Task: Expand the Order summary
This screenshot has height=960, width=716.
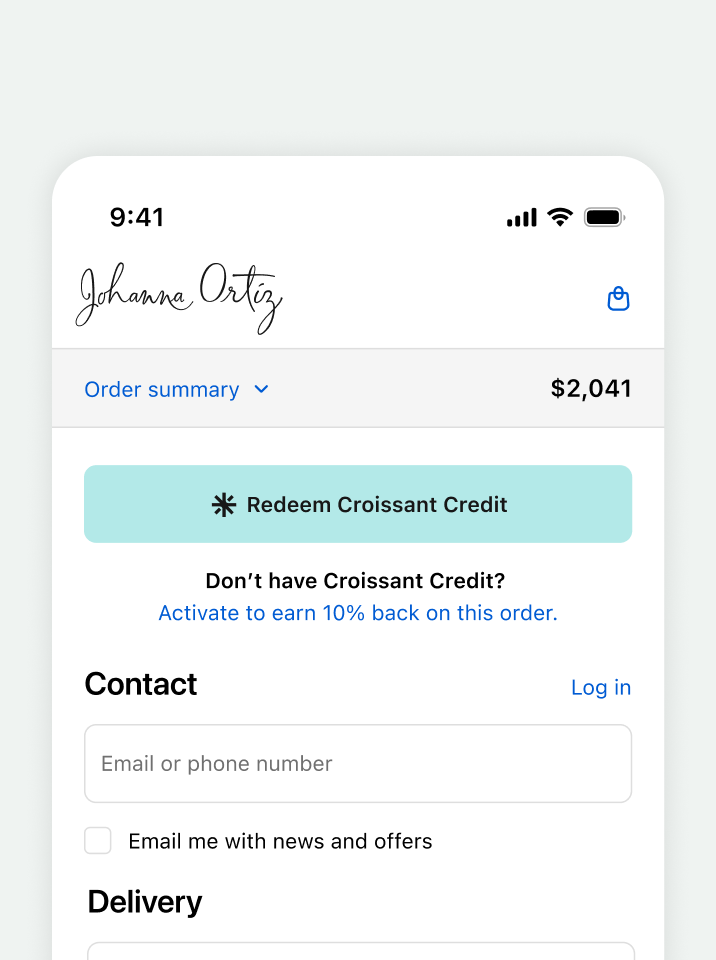Action: tap(177, 389)
